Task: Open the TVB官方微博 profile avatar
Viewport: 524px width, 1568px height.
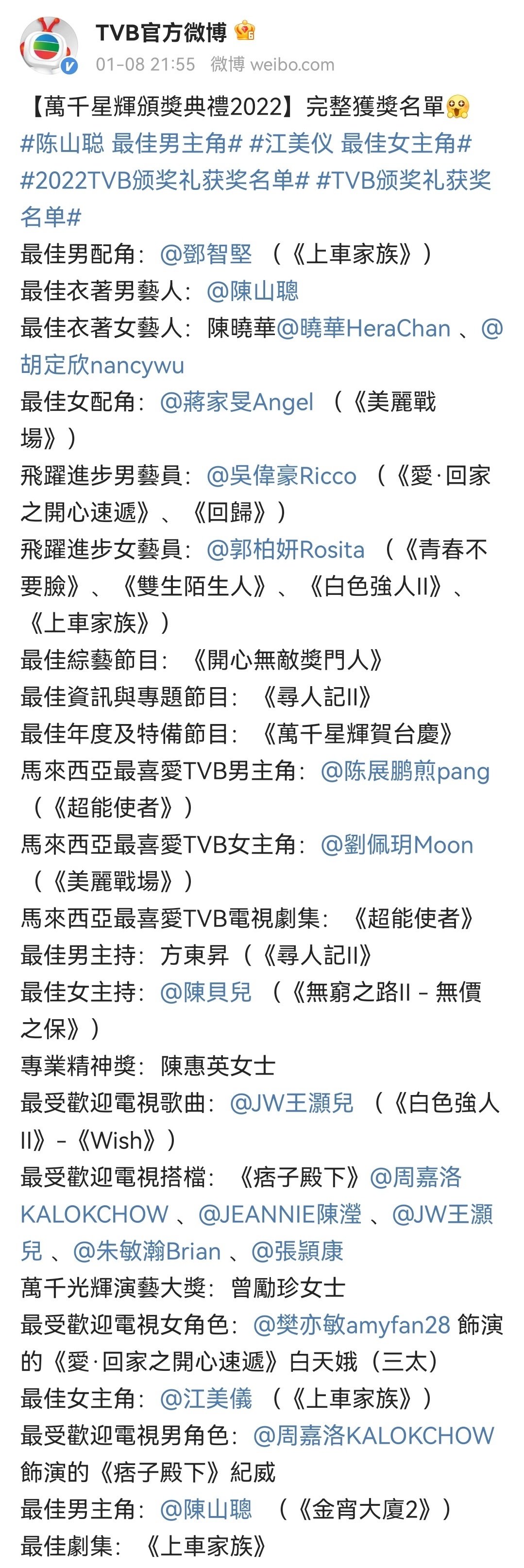Action: click(49, 46)
